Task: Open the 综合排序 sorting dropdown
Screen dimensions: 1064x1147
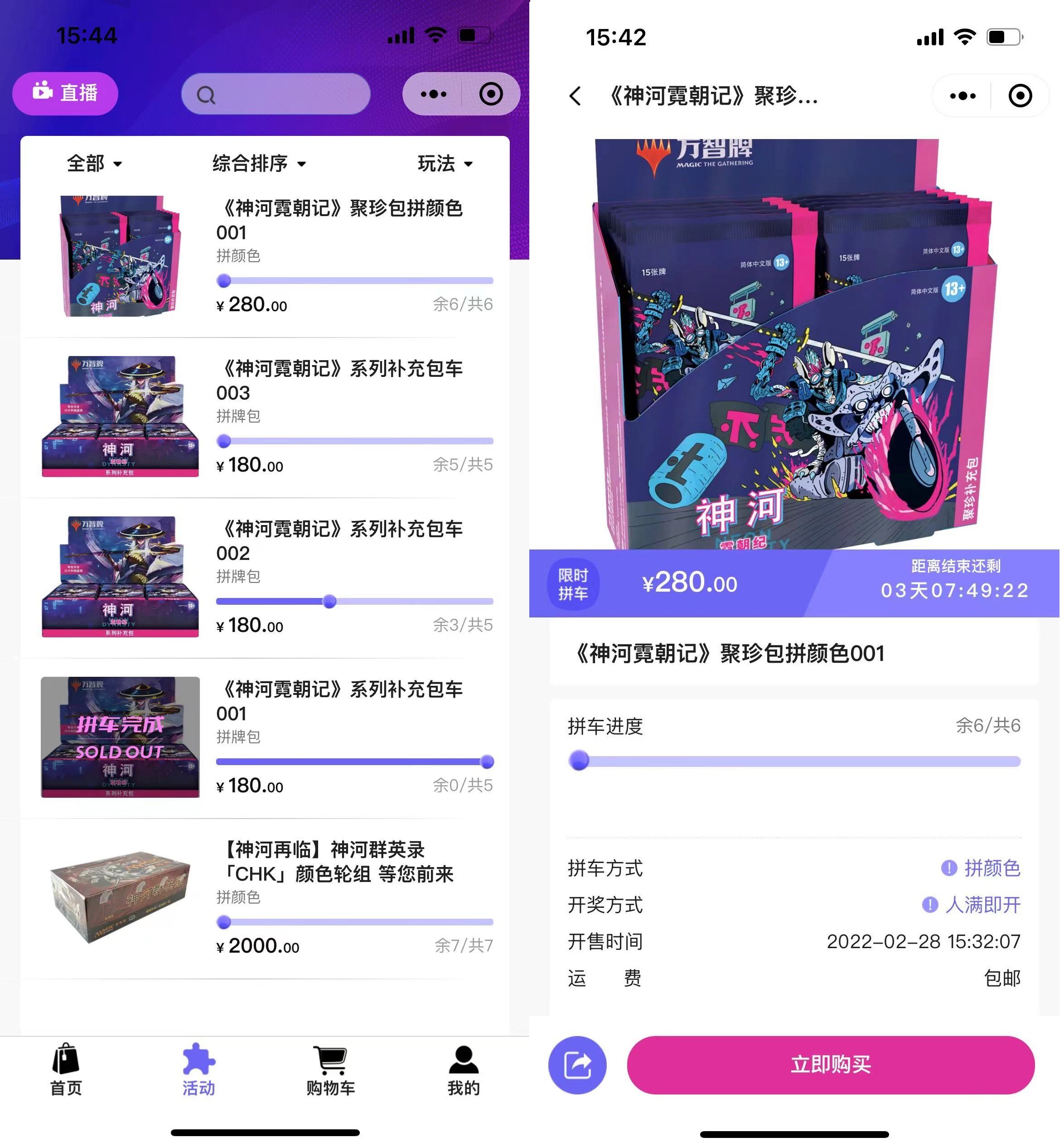Action: 258,164
